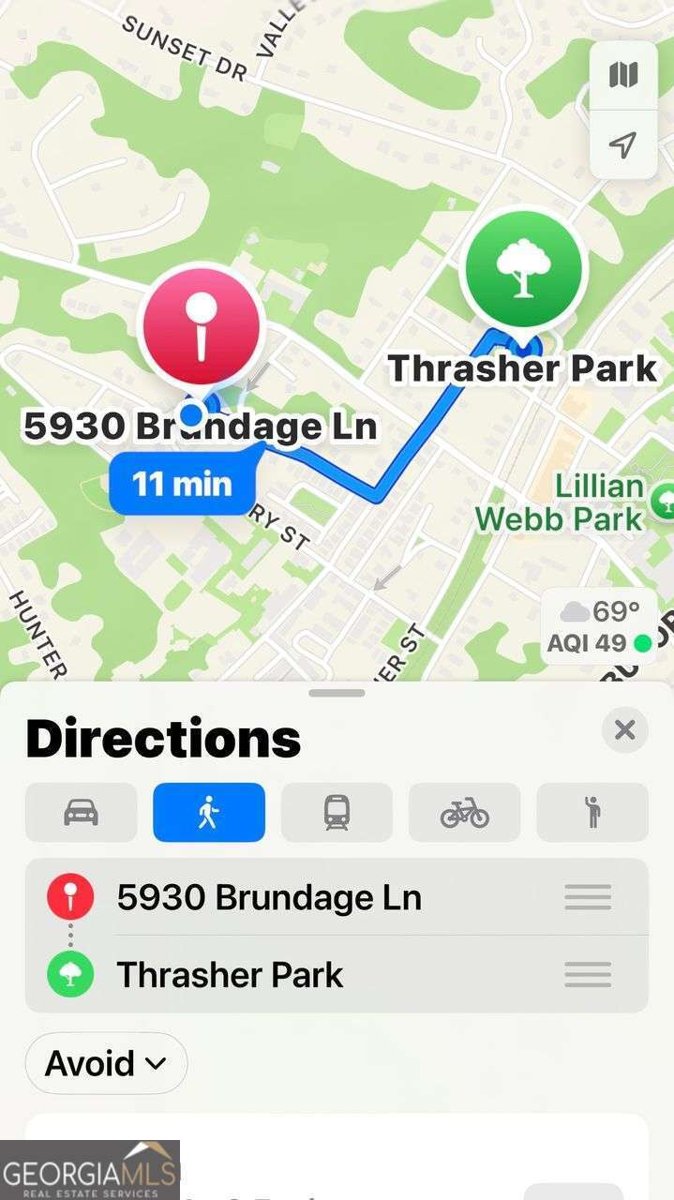Switch to driving directions
The height and width of the screenshot is (1200, 674).
coord(81,813)
